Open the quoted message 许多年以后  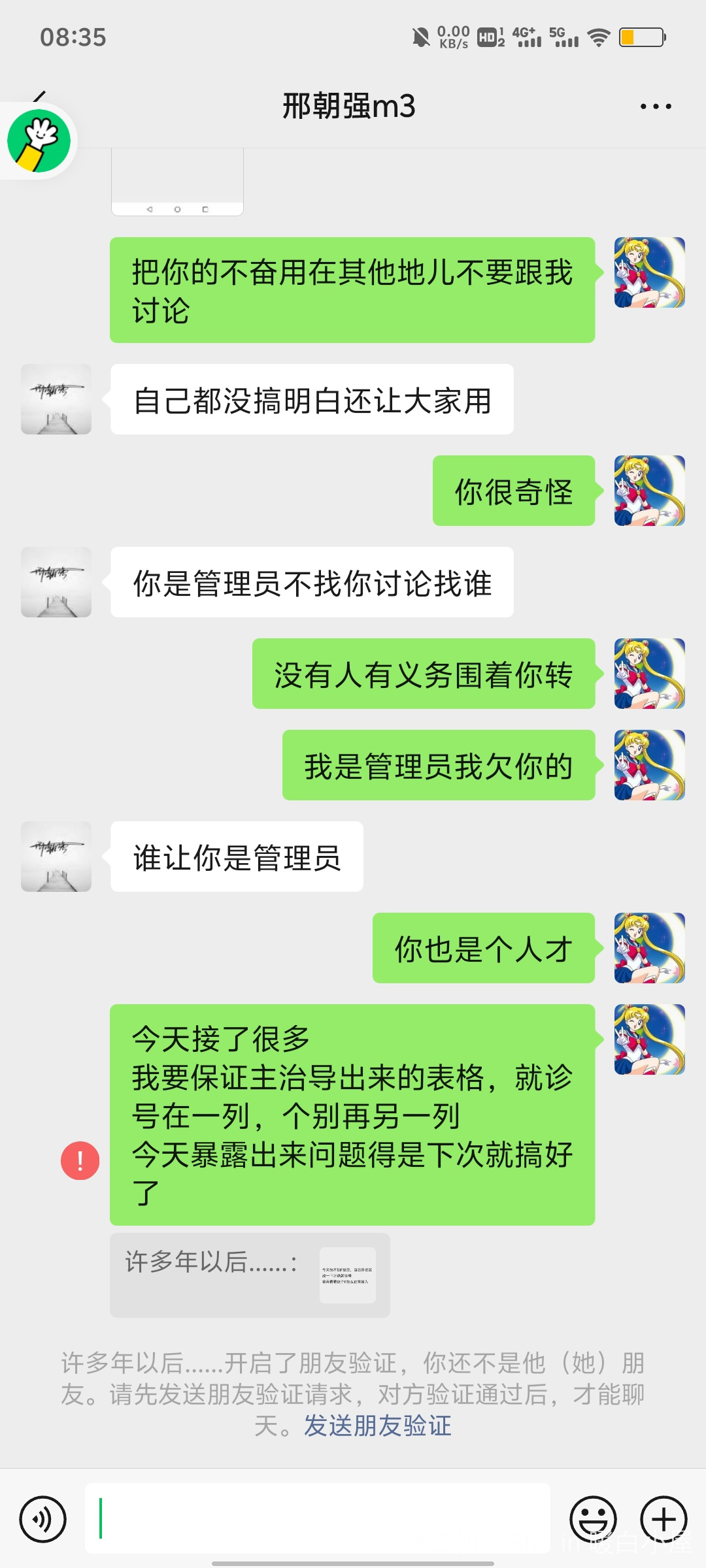(250, 1275)
